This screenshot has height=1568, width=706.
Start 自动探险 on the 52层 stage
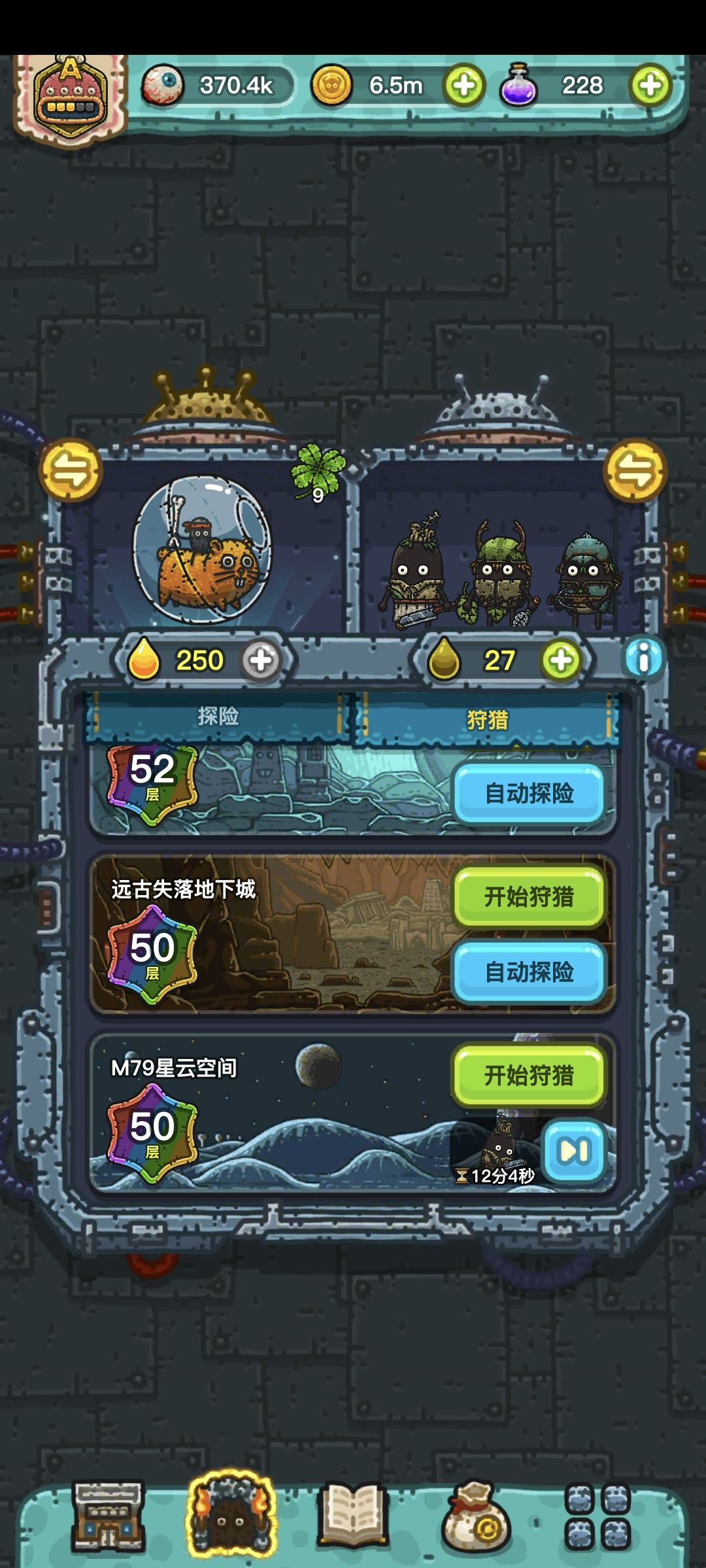click(529, 794)
